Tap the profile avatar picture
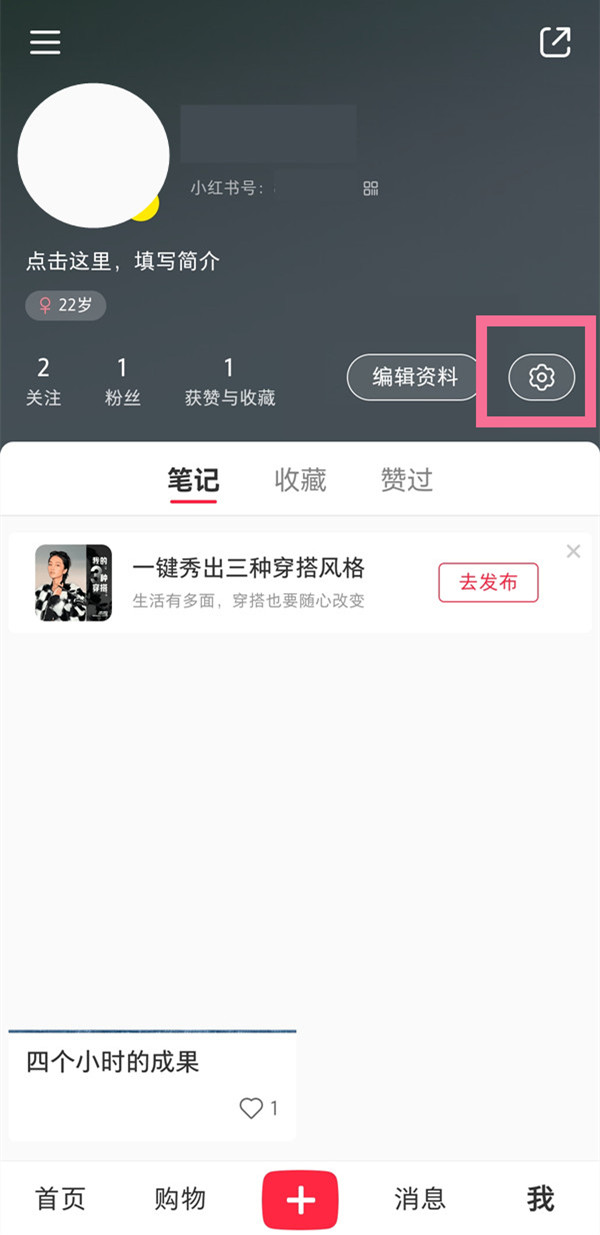The width and height of the screenshot is (600, 1235). click(x=93, y=155)
